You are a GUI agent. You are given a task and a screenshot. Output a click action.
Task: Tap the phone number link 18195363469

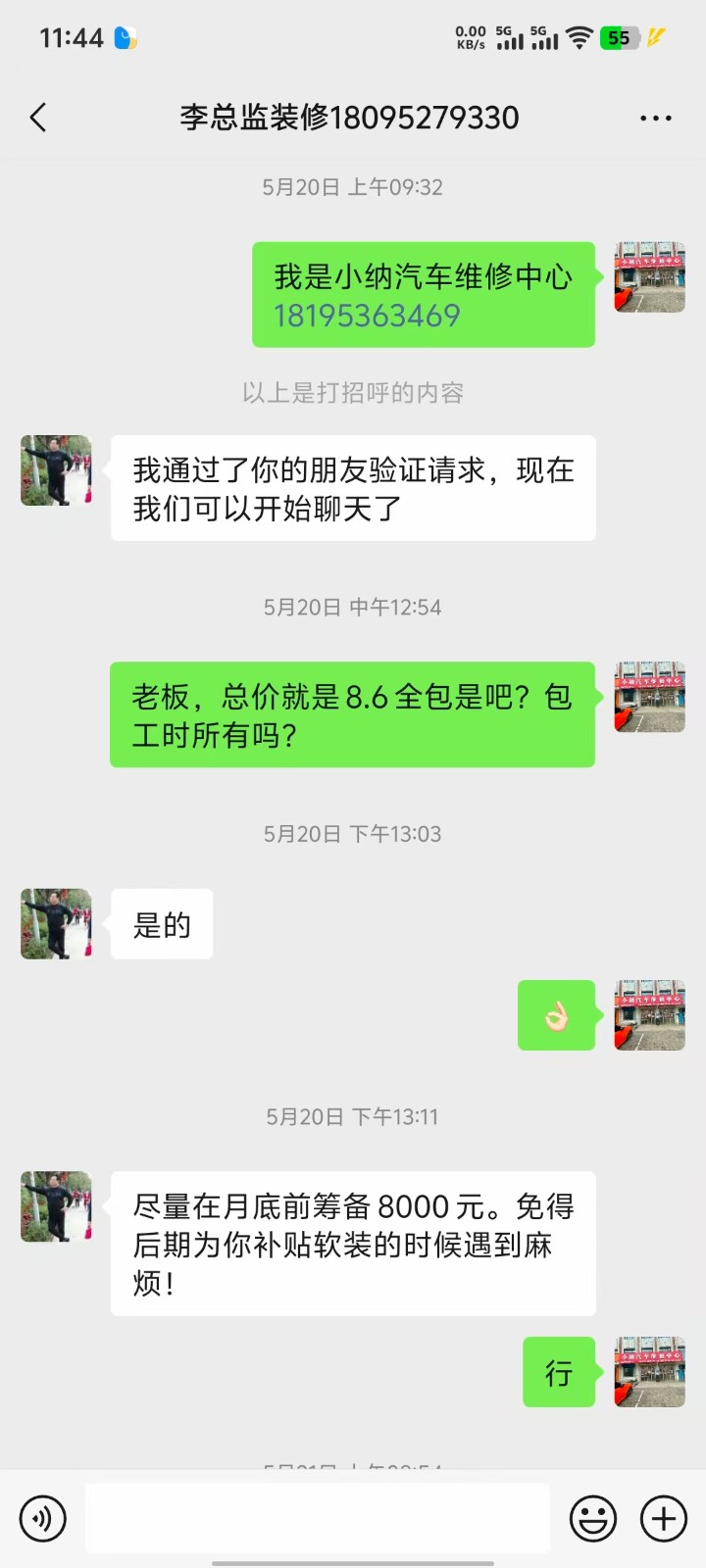[x=367, y=316]
